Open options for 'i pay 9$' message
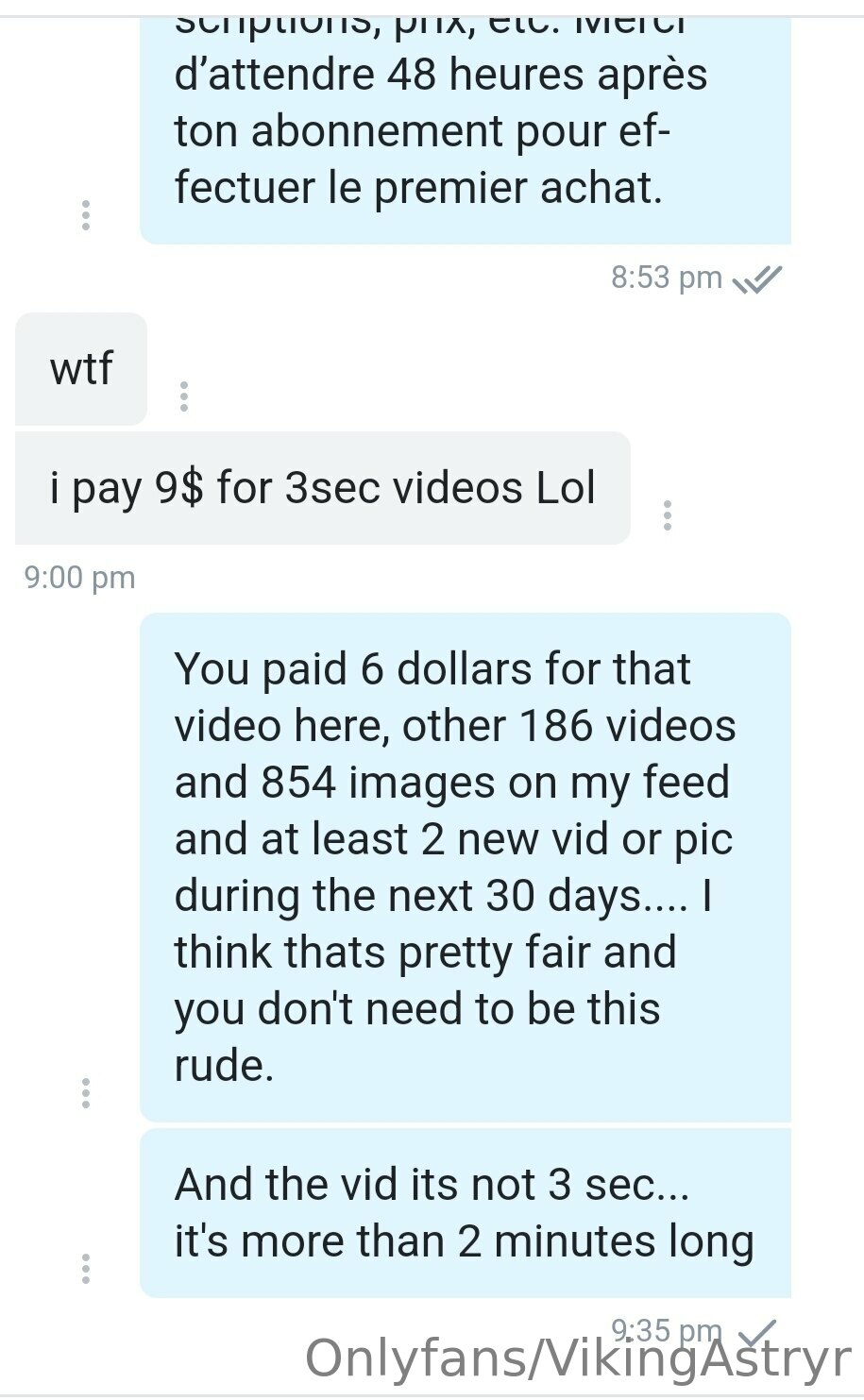Image resolution: width=864 pixels, height=1400 pixels. tap(668, 514)
